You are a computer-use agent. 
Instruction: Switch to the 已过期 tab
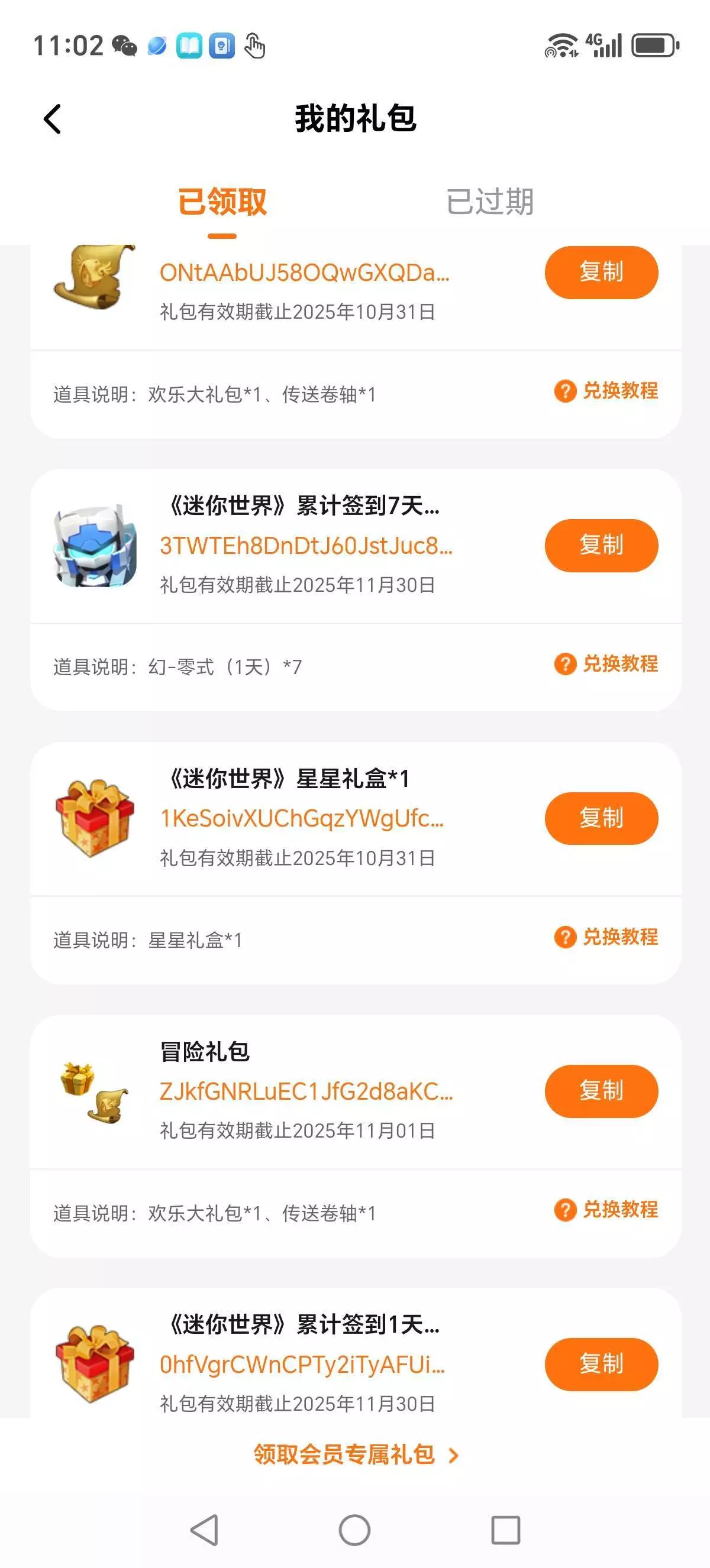[x=489, y=202]
